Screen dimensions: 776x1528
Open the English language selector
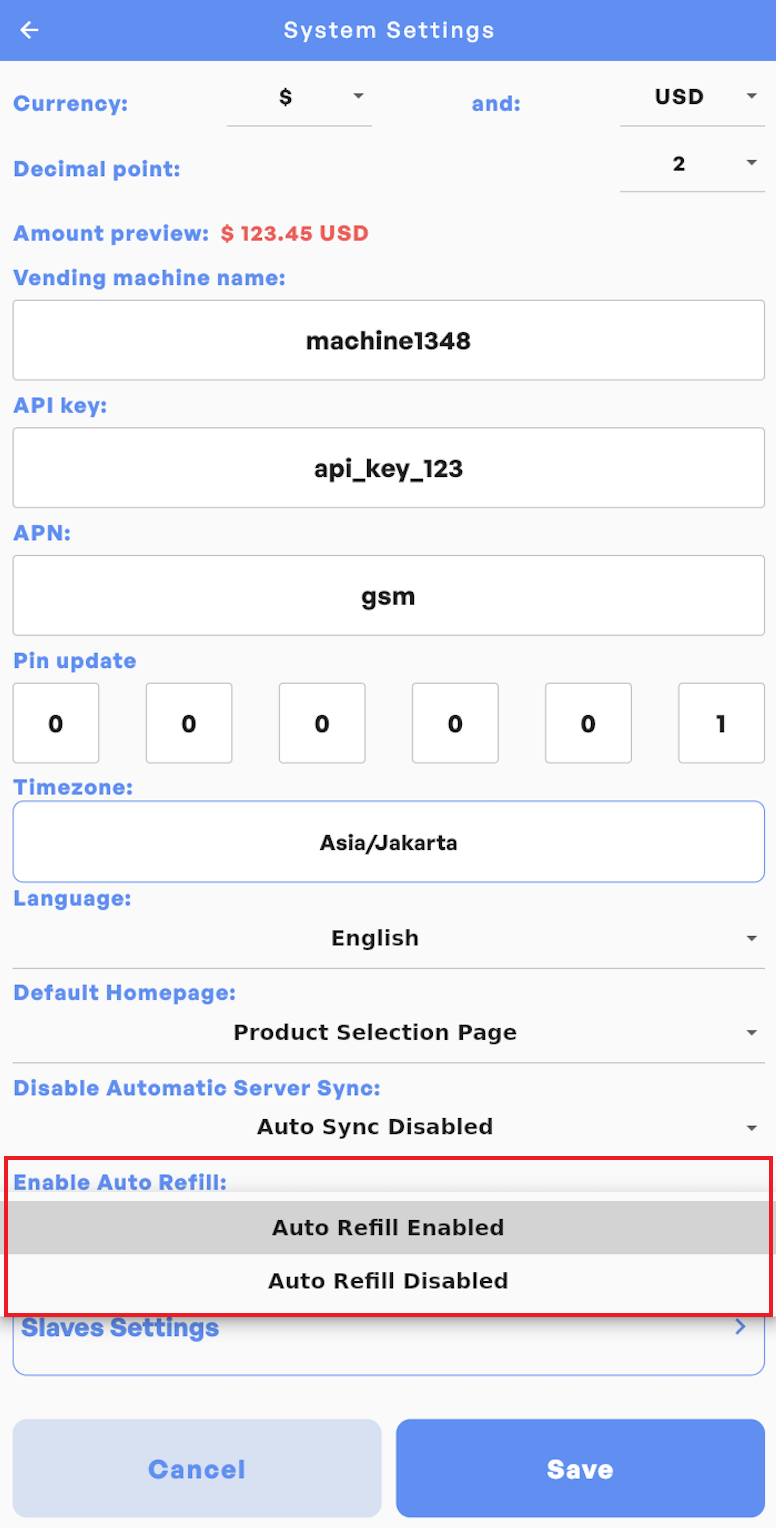375,938
